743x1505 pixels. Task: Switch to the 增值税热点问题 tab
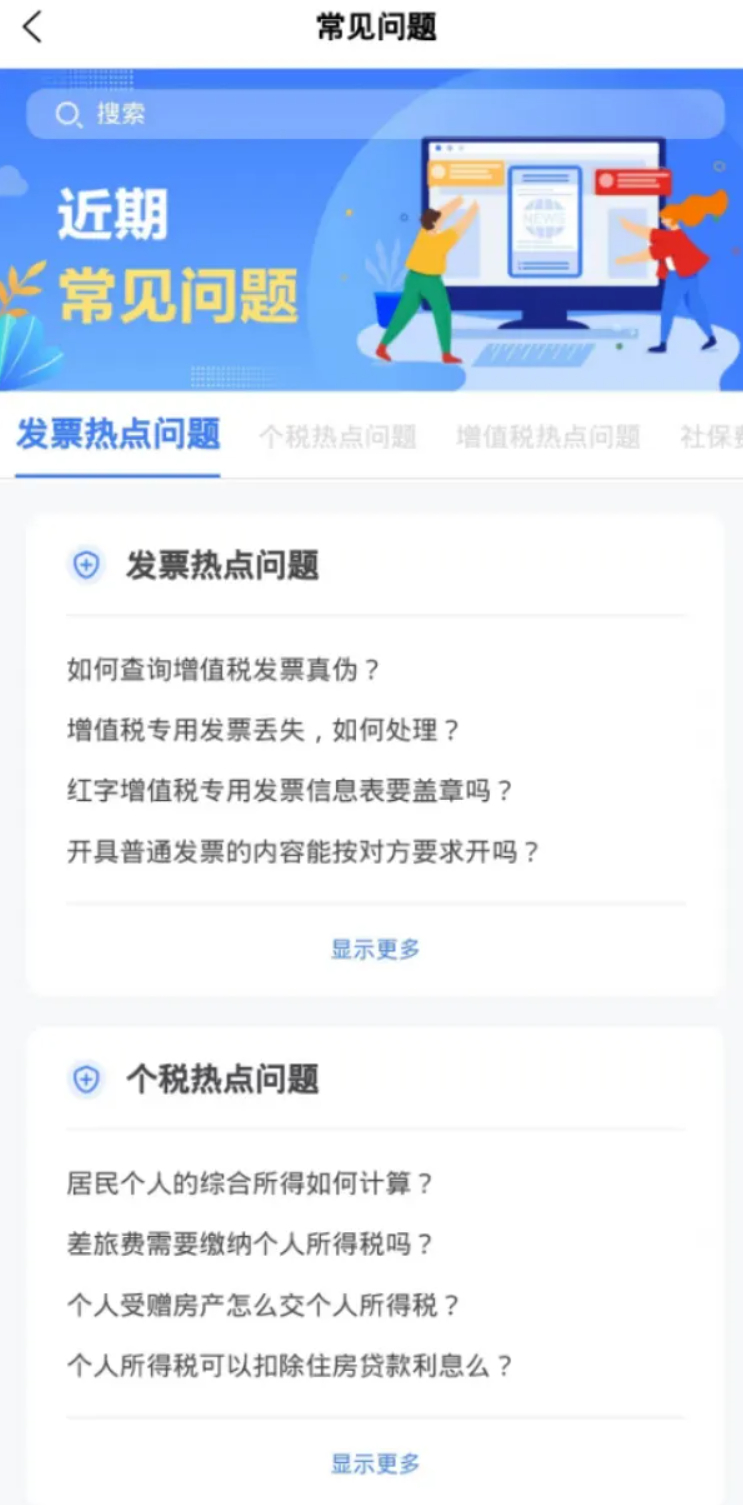pyautogui.click(x=548, y=437)
